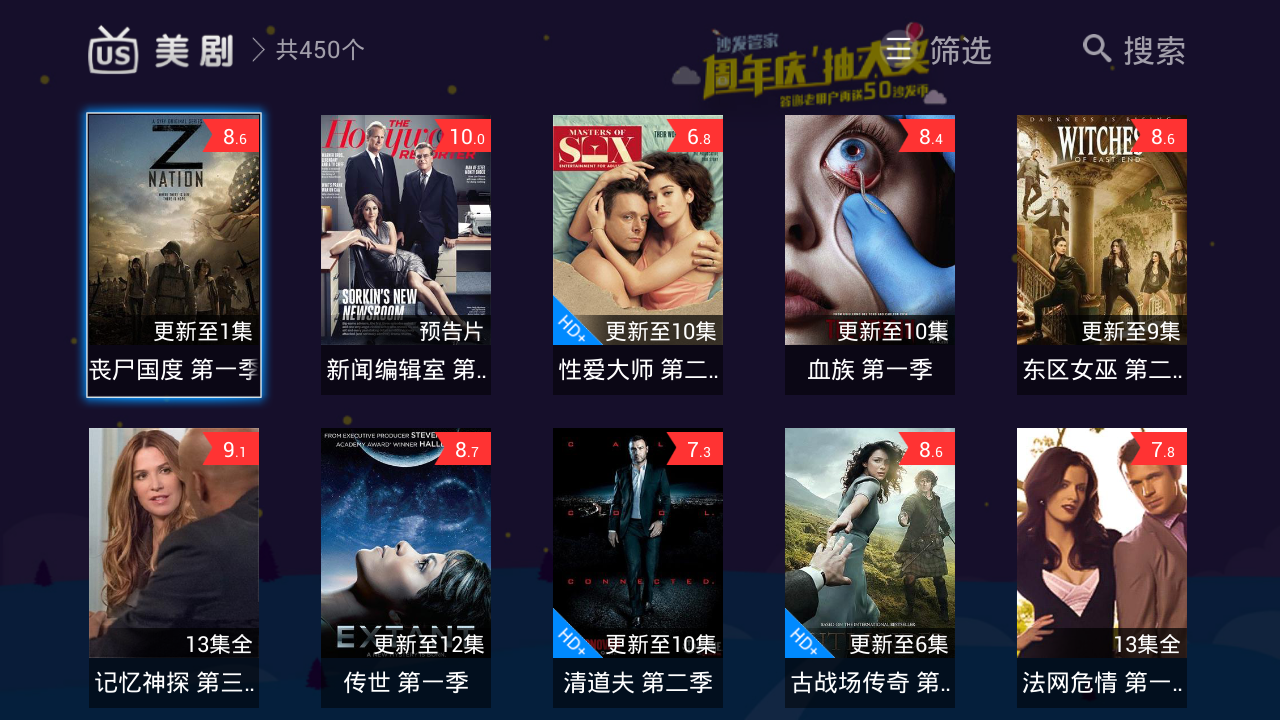
Task: Open 东区女巫 第二季 card
Action: click(1102, 254)
